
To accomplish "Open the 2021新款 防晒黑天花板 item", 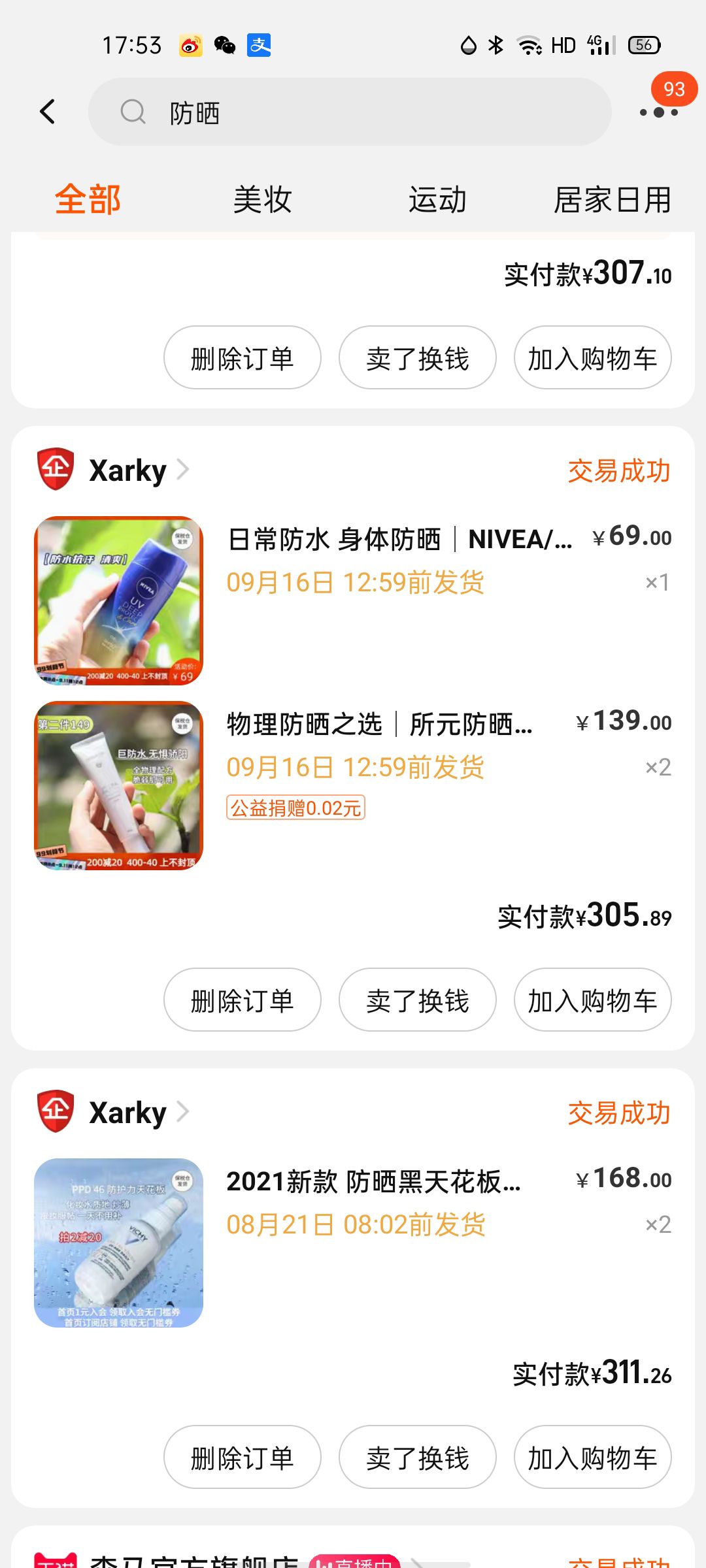I will 373,1182.
